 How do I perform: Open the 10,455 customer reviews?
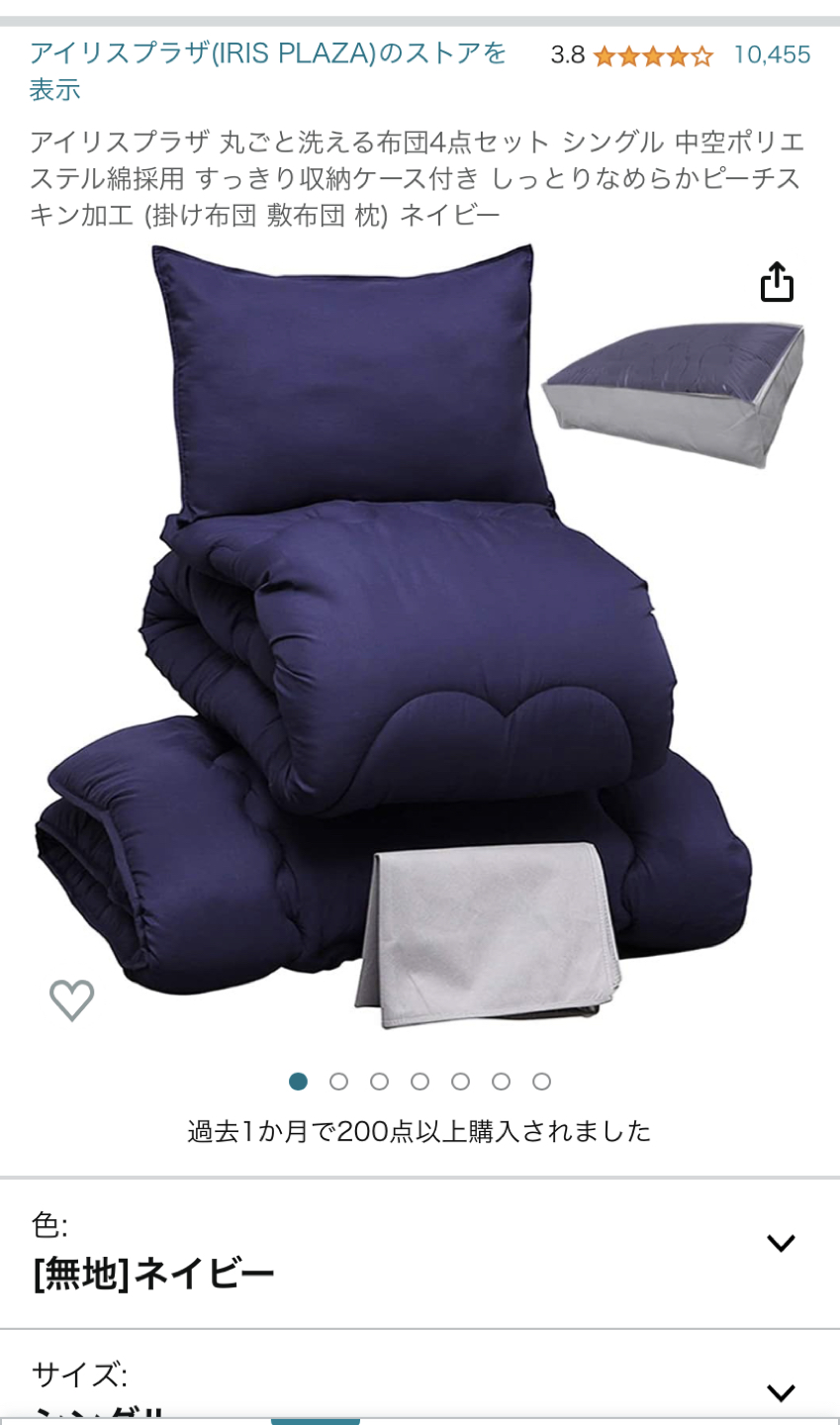click(772, 54)
